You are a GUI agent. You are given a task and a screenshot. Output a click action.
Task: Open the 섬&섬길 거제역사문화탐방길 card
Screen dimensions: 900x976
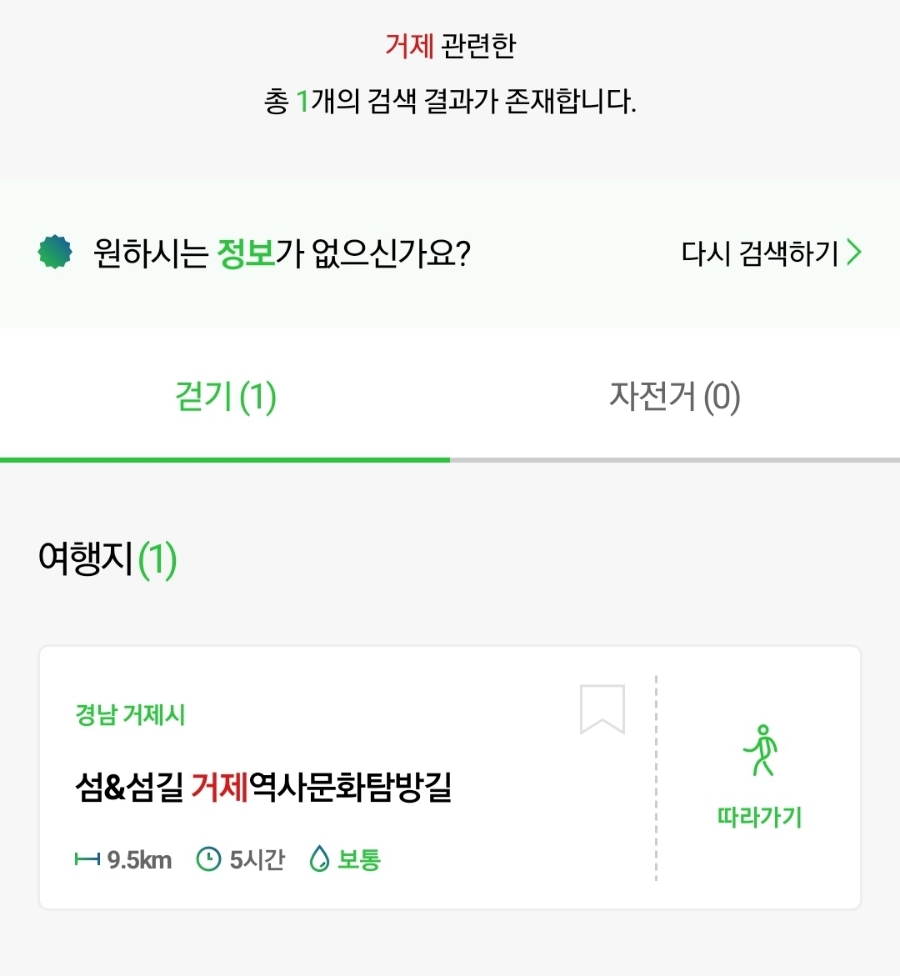[264, 788]
